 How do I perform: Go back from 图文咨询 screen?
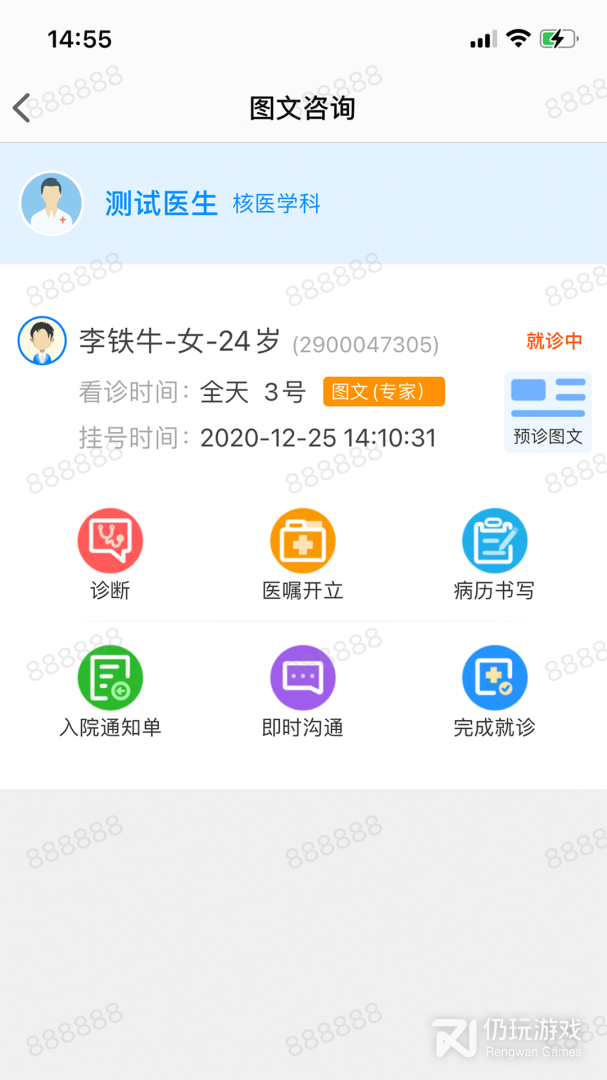tap(23, 108)
